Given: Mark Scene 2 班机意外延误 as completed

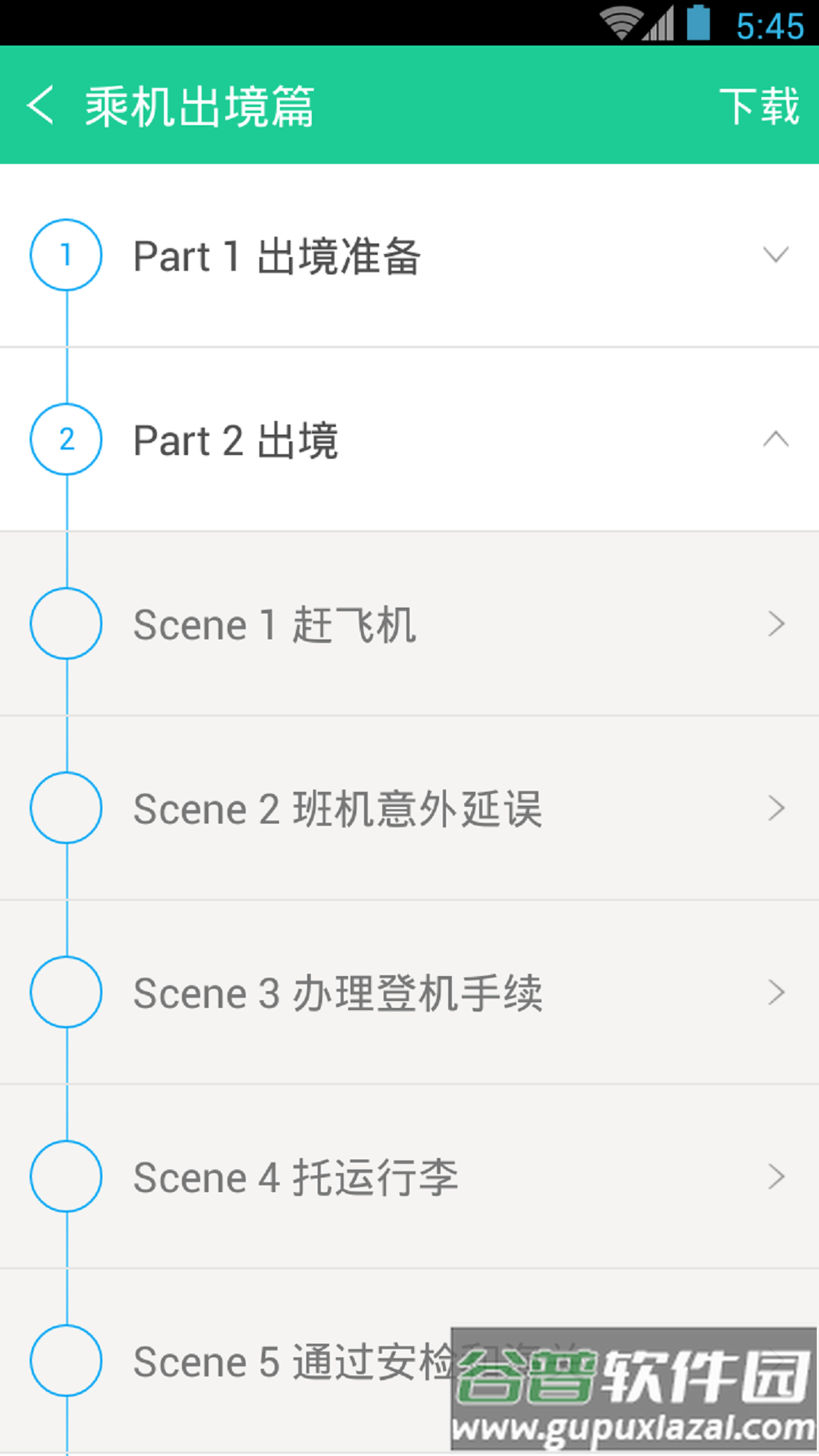Looking at the screenshot, I should [65, 808].
